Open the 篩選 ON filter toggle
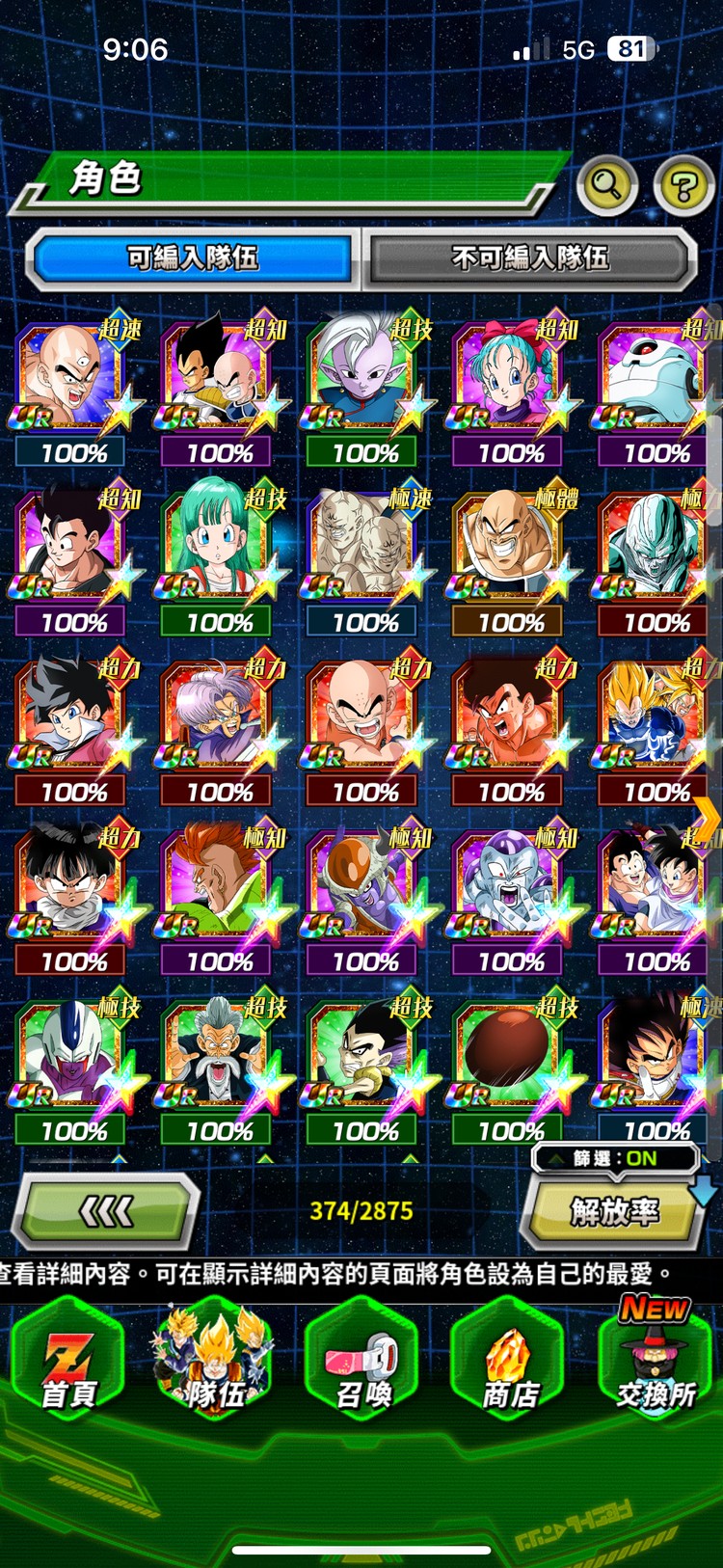This screenshot has height=1568, width=723. tap(615, 1158)
